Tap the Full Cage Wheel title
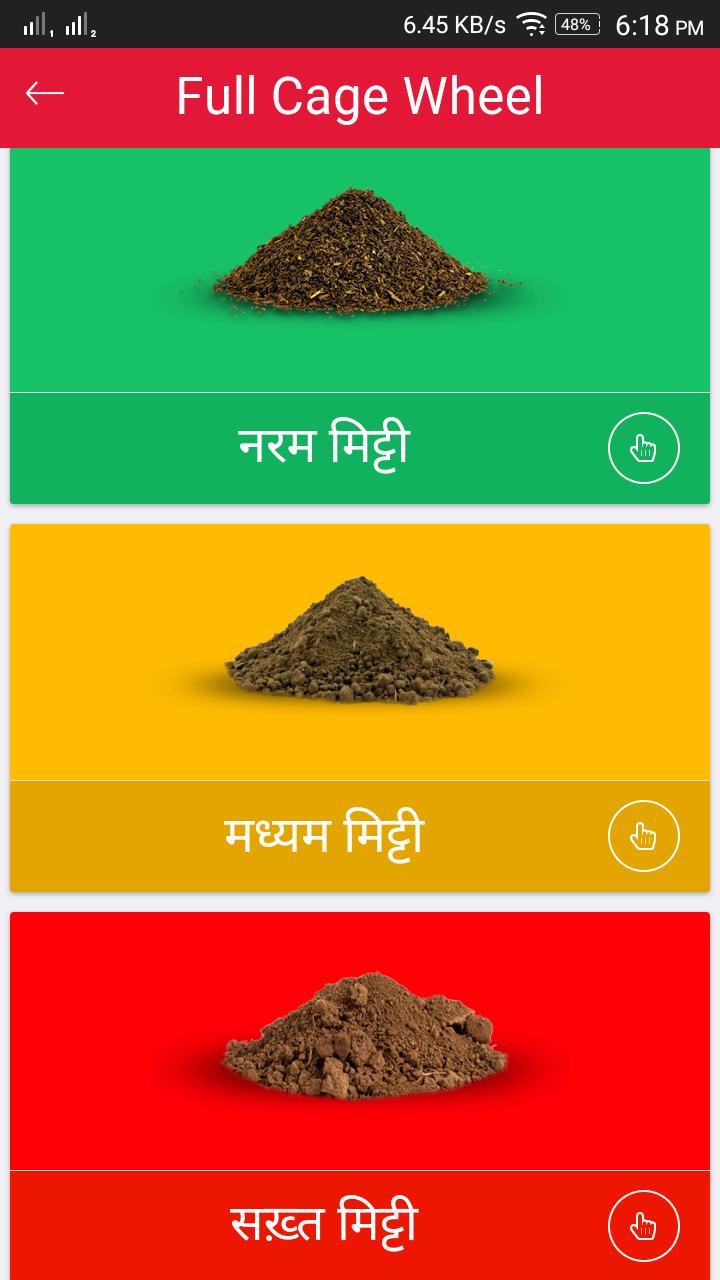Image resolution: width=720 pixels, height=1280 pixels. coord(359,95)
